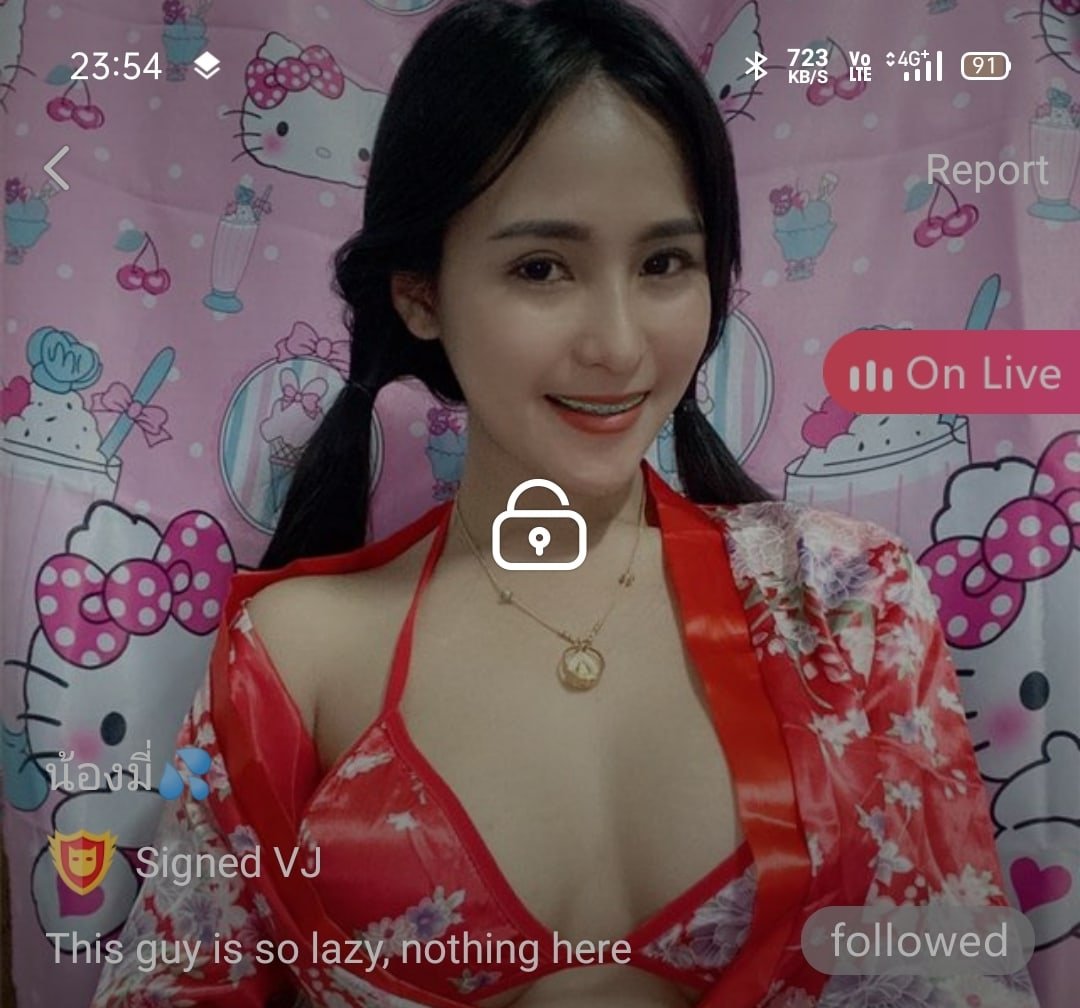The height and width of the screenshot is (1008, 1080).
Task: Open the On Live stream badge
Action: coord(953,374)
